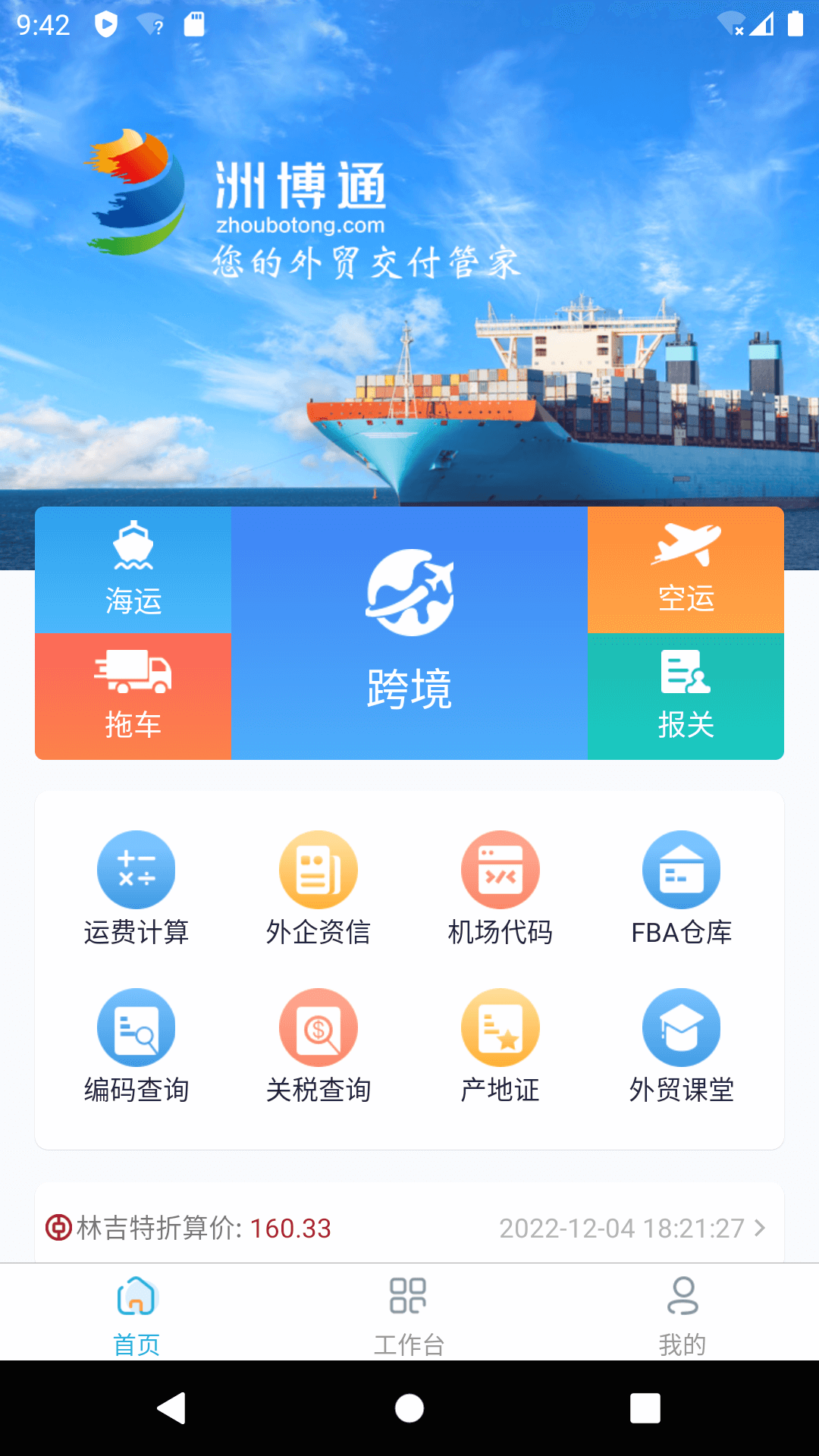Switch to the 工作台 tab

tap(409, 1313)
